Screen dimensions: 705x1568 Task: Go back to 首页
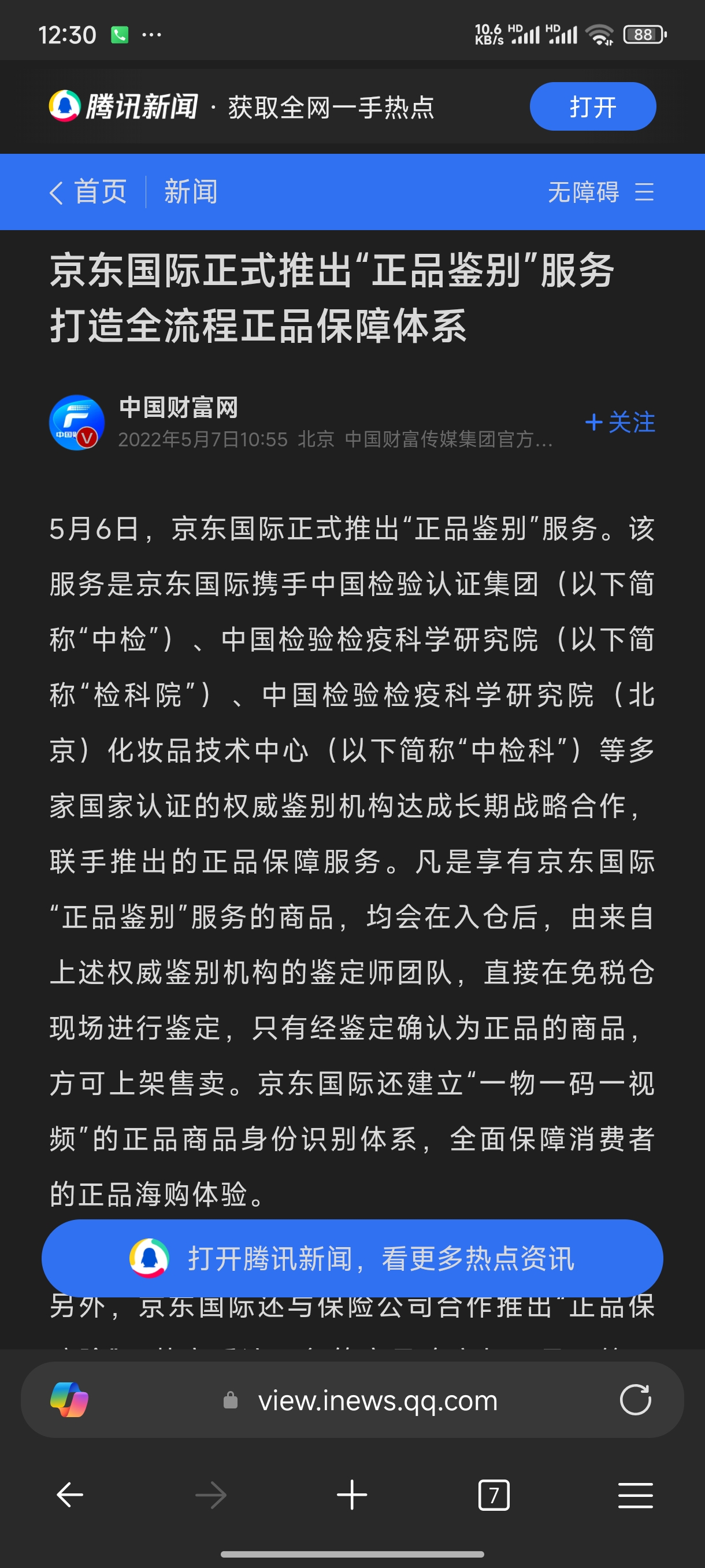click(x=89, y=192)
